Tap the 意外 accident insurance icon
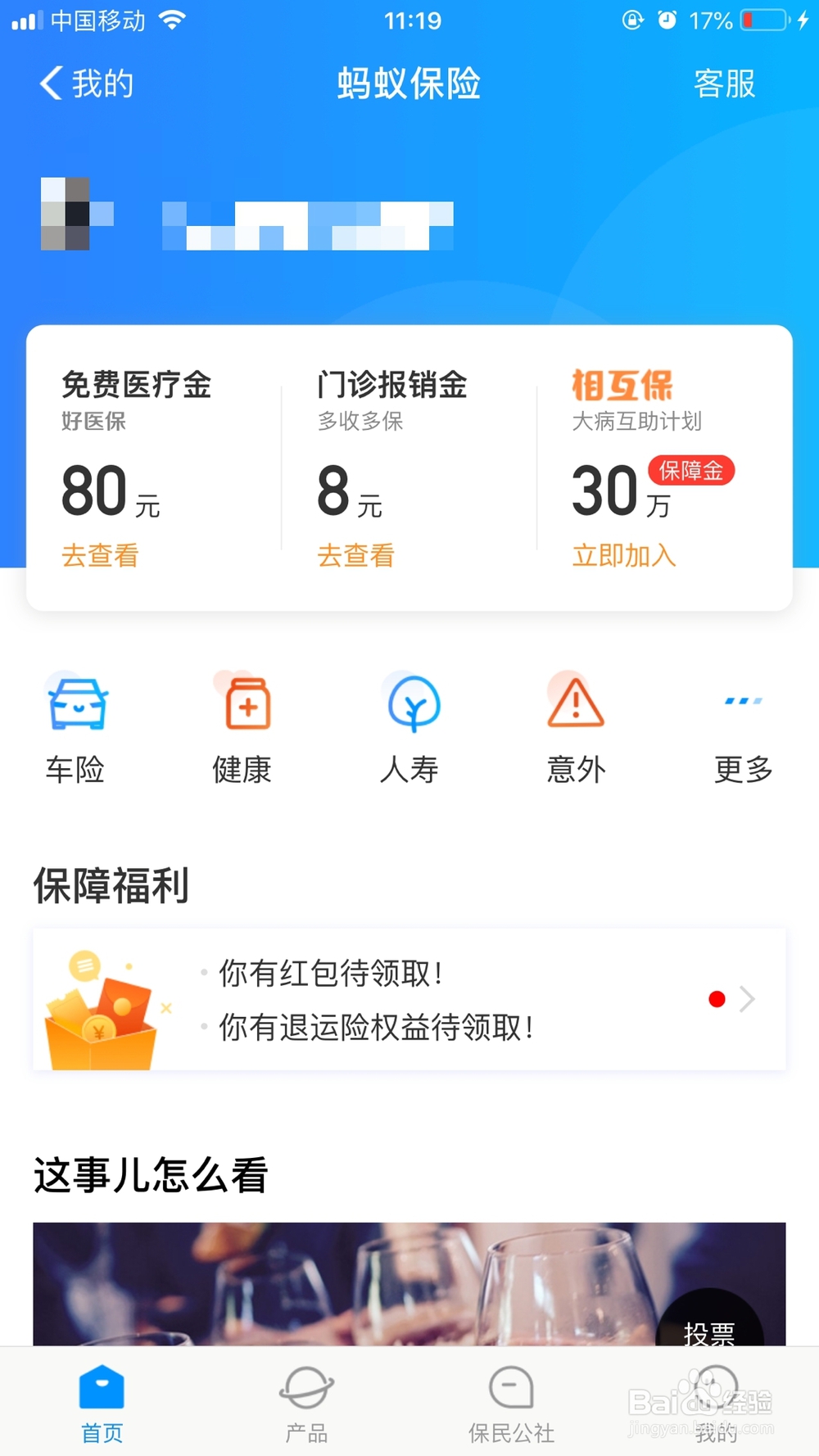 576,703
